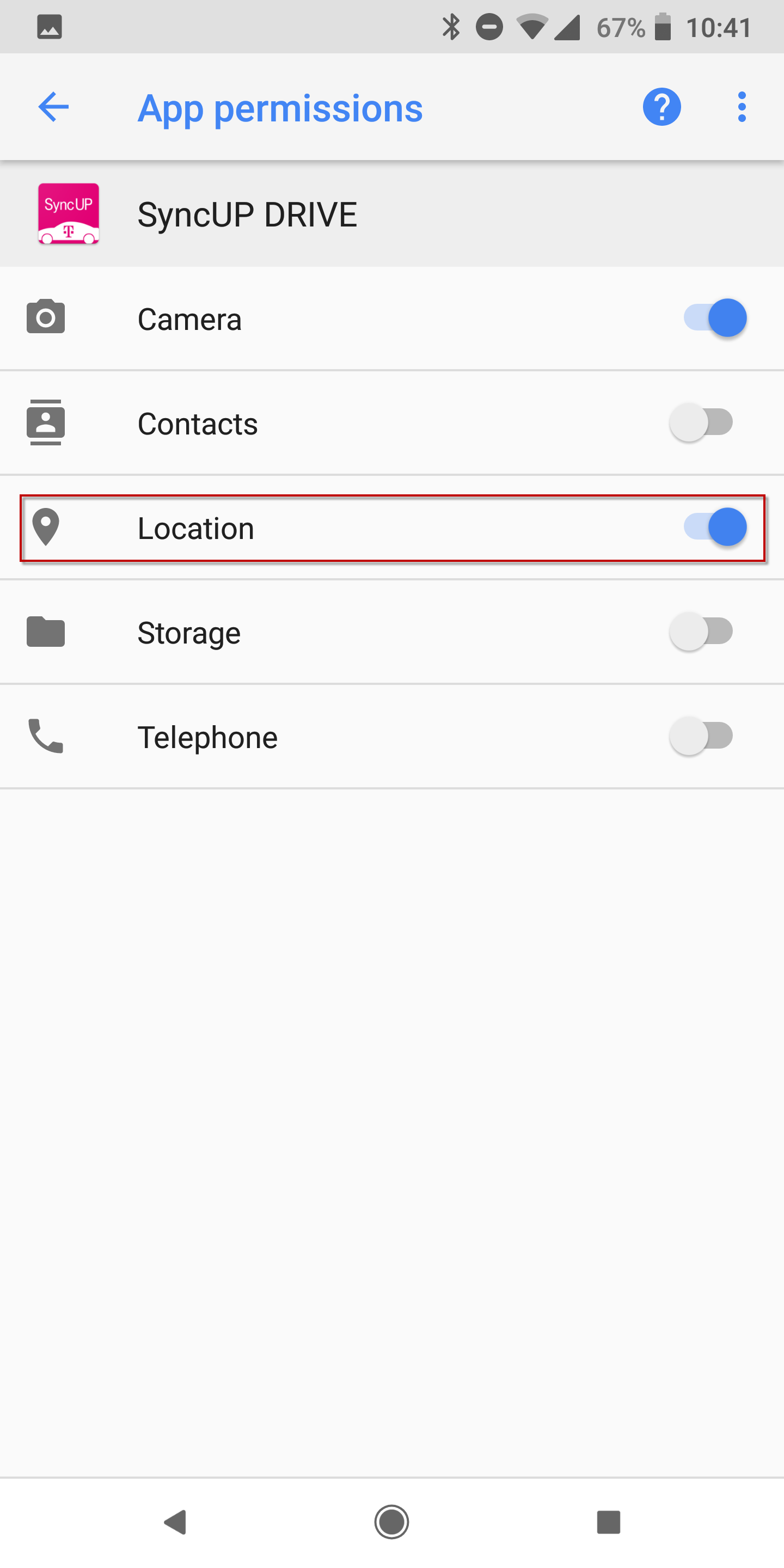Tap the Location permission label
The width and height of the screenshot is (784, 1568).
point(196,527)
